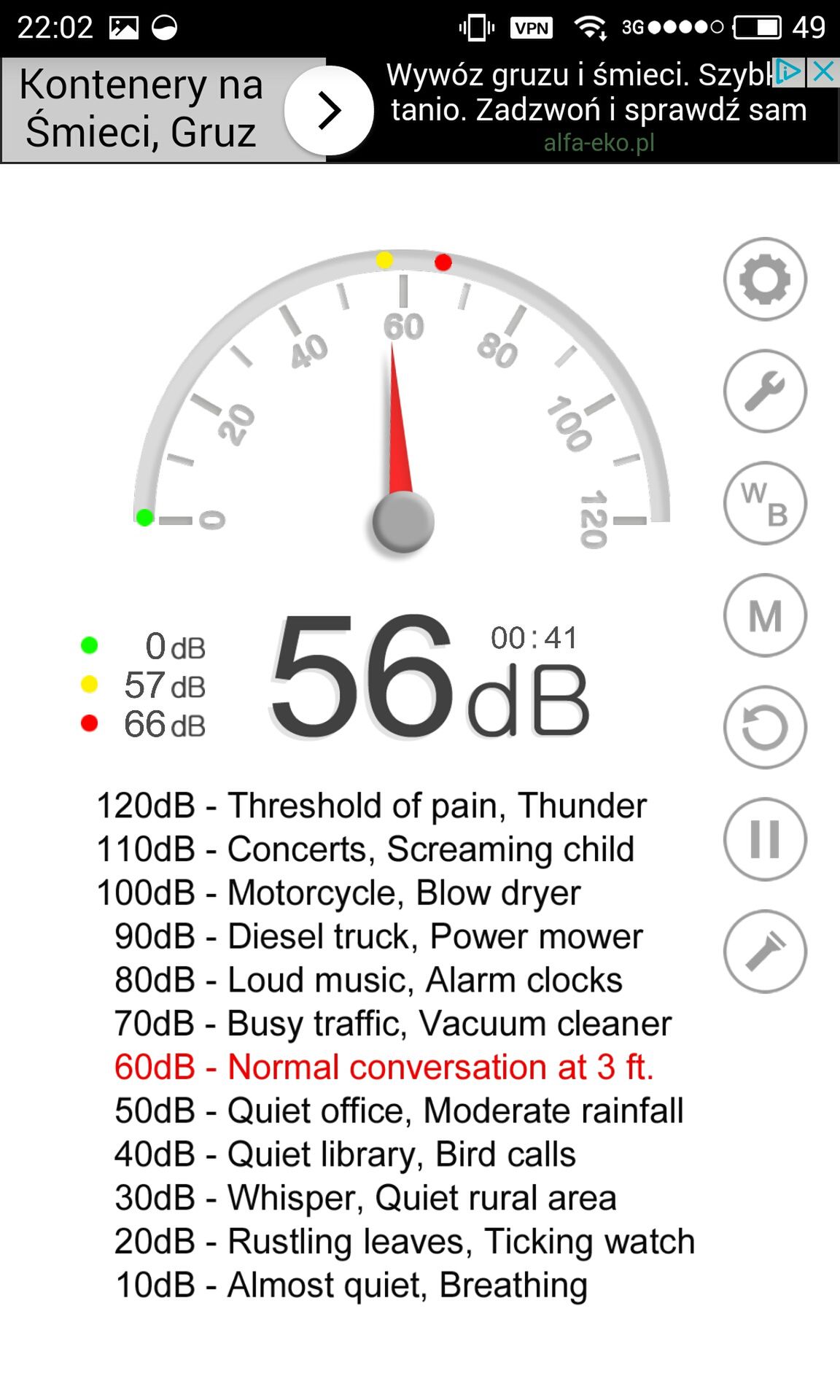Tap the WB theme button

tap(765, 503)
